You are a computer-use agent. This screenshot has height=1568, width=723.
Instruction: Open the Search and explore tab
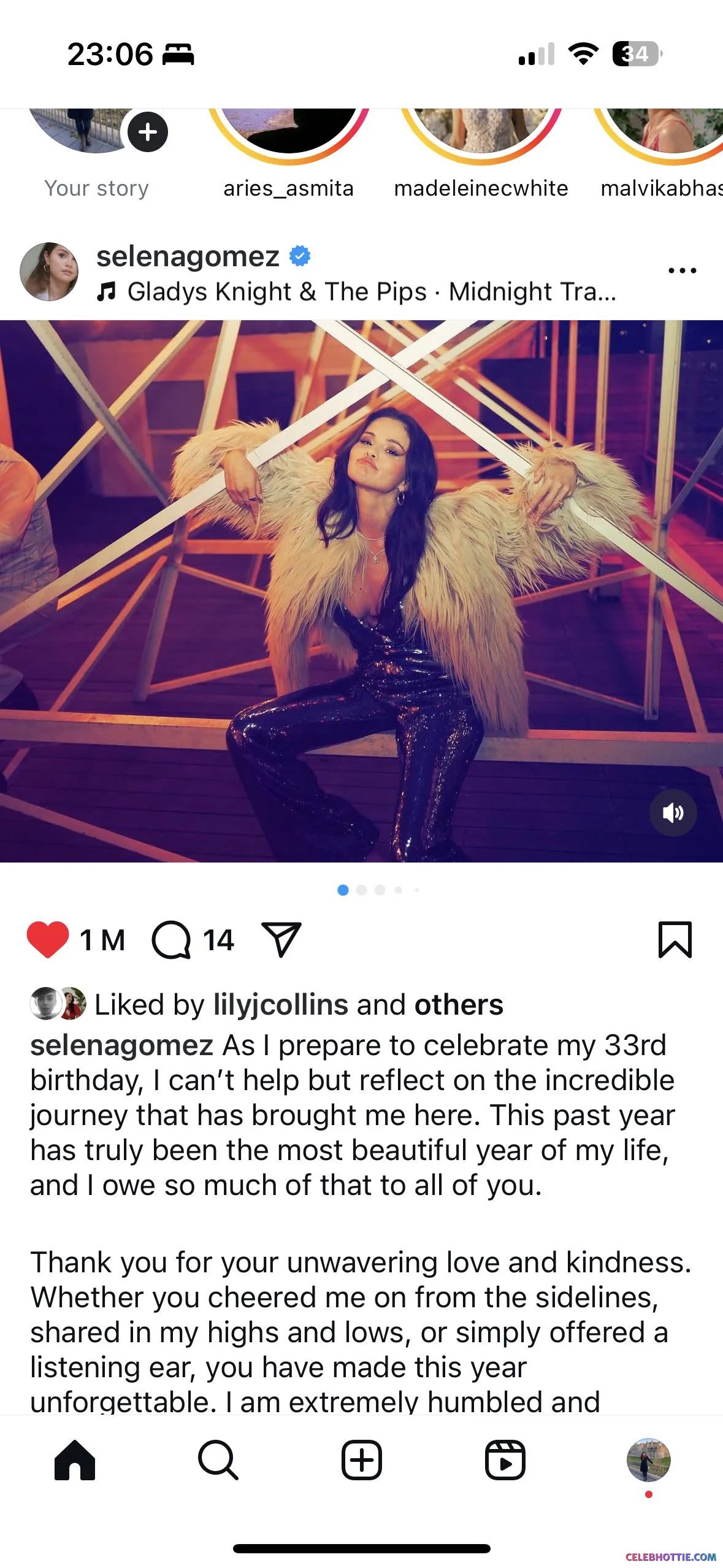pos(218,1460)
